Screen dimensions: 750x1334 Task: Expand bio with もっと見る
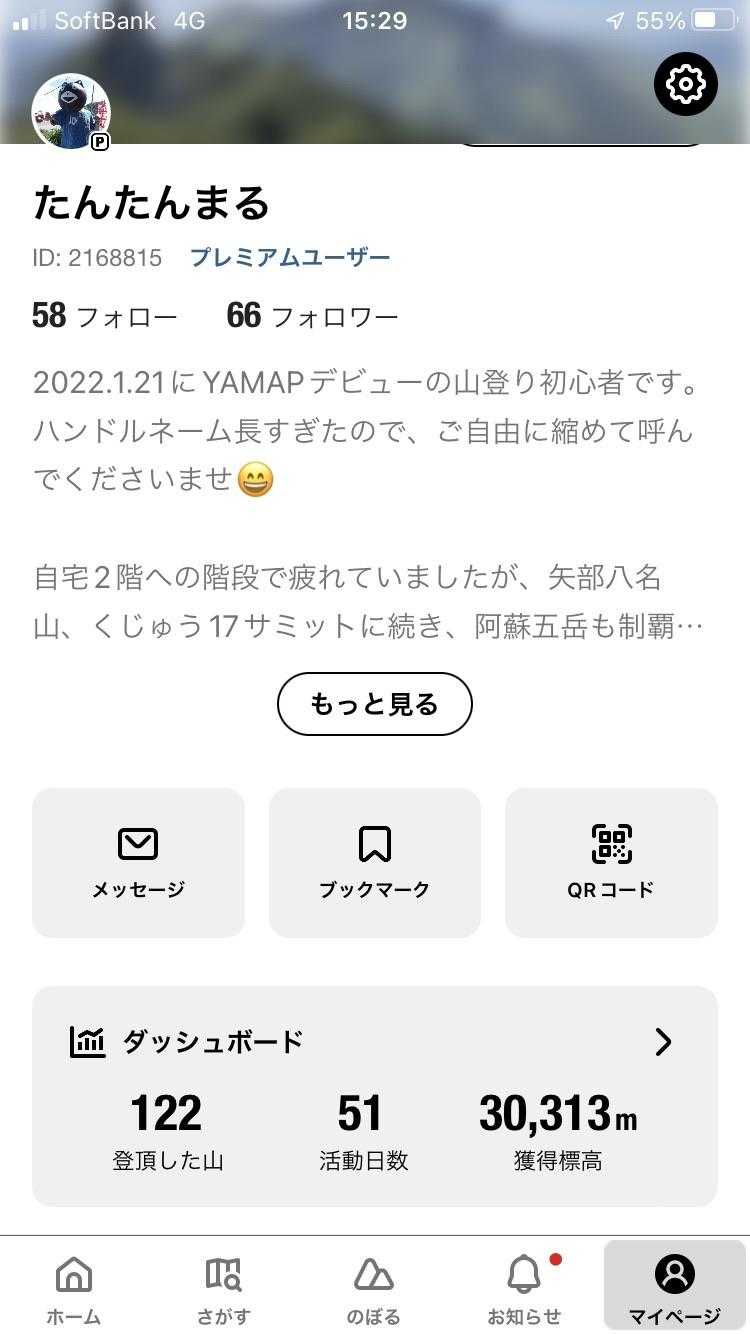pos(374,704)
